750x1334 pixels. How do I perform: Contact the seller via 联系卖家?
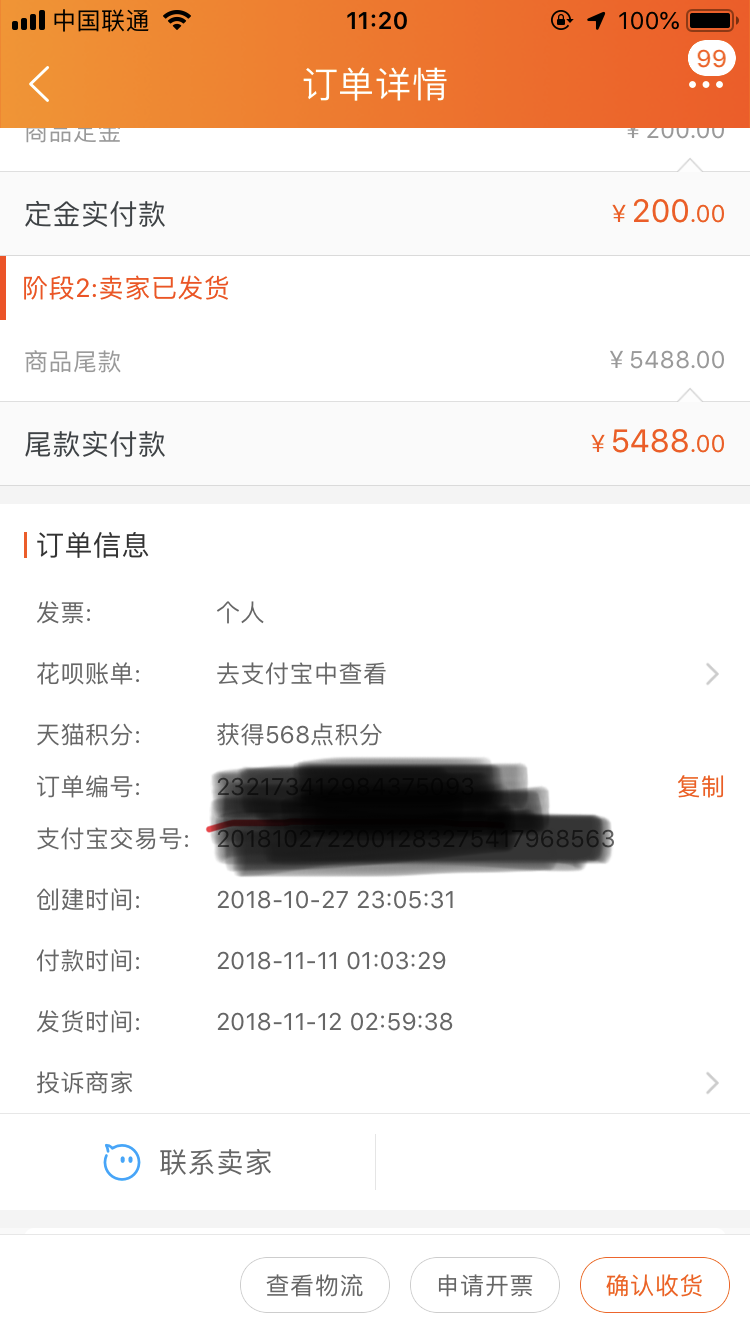190,1162
